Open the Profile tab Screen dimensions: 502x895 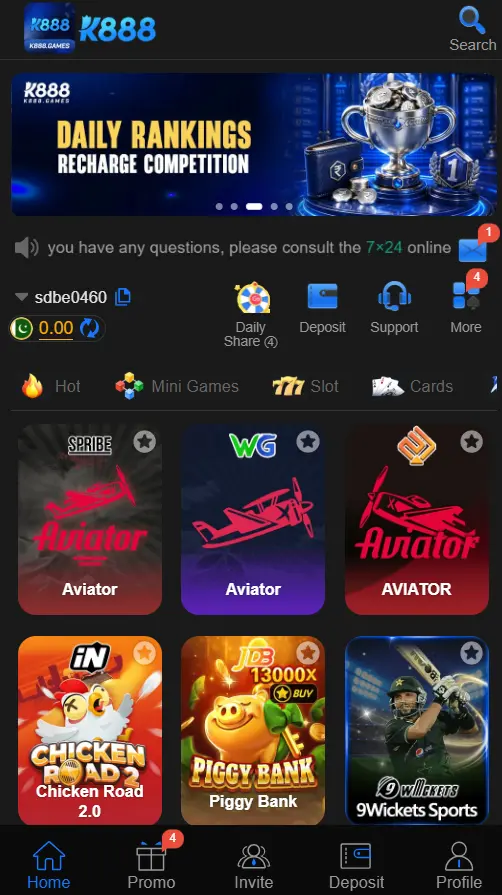click(459, 865)
